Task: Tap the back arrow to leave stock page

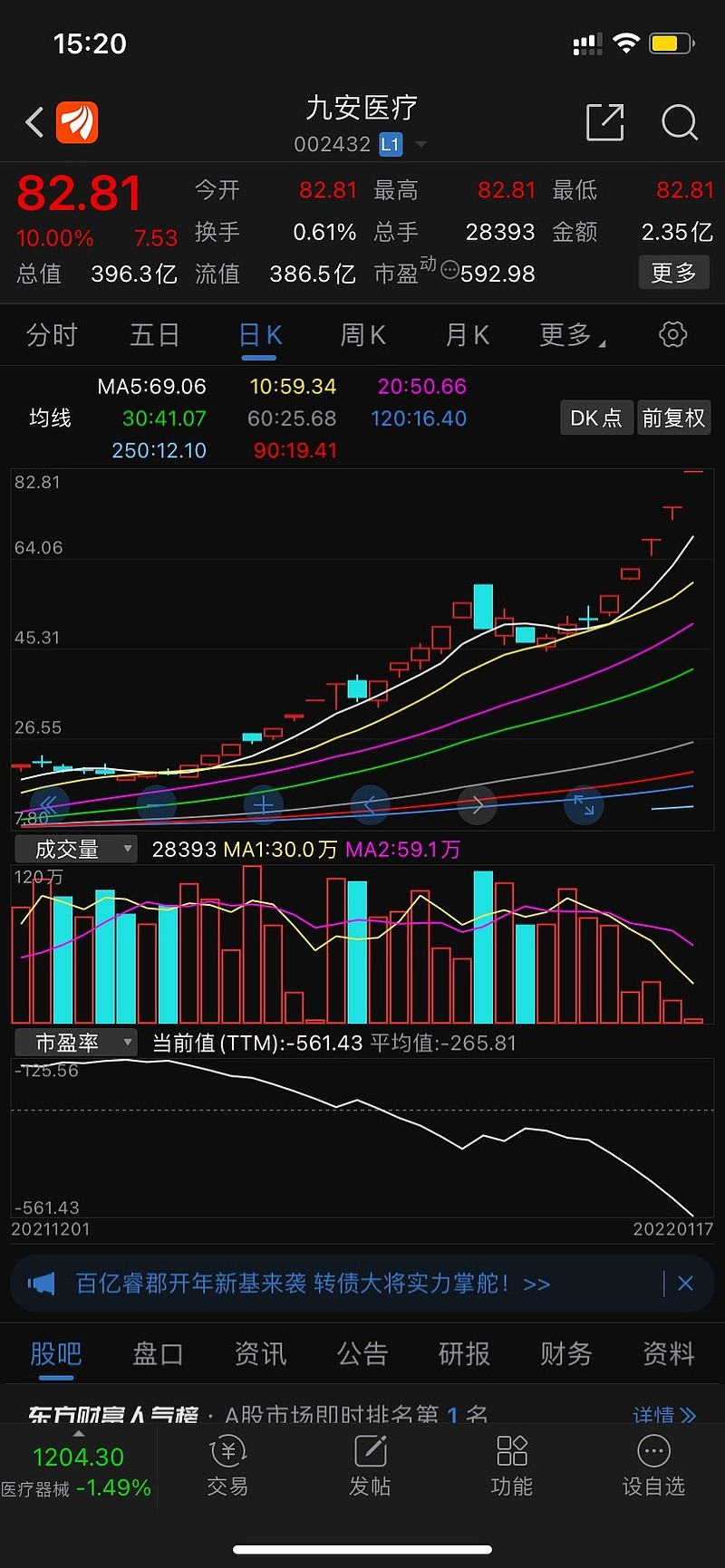Action: [x=34, y=122]
